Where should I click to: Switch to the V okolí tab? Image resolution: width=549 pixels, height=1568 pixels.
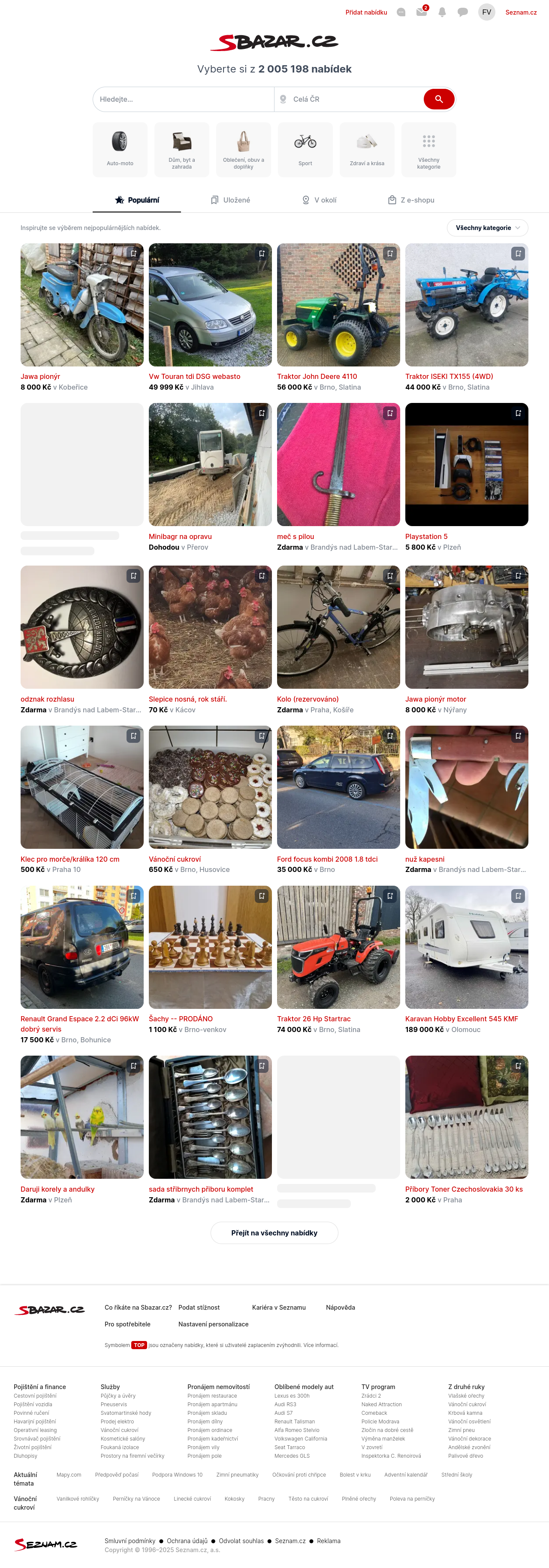pos(319,200)
